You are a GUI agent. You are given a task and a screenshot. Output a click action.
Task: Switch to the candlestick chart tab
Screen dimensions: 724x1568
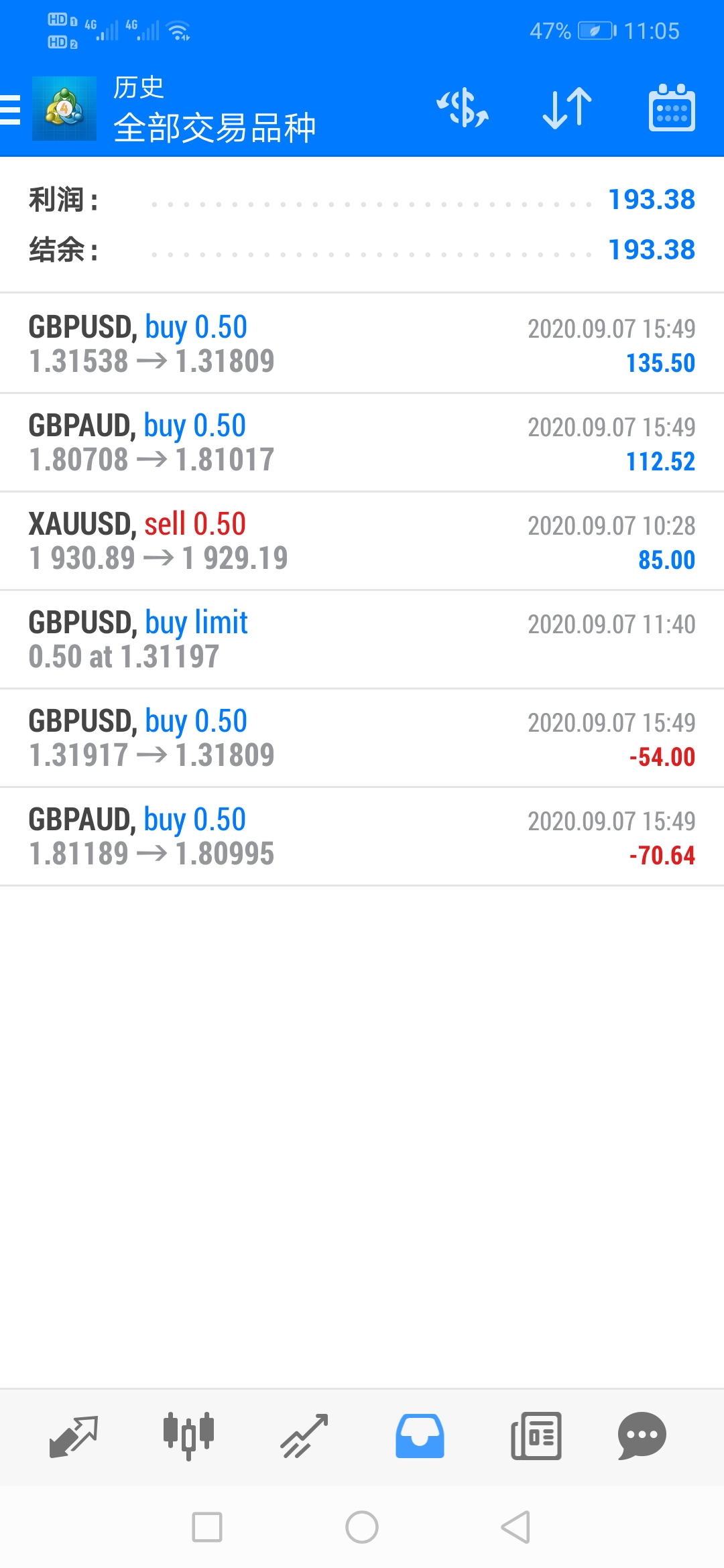188,1436
